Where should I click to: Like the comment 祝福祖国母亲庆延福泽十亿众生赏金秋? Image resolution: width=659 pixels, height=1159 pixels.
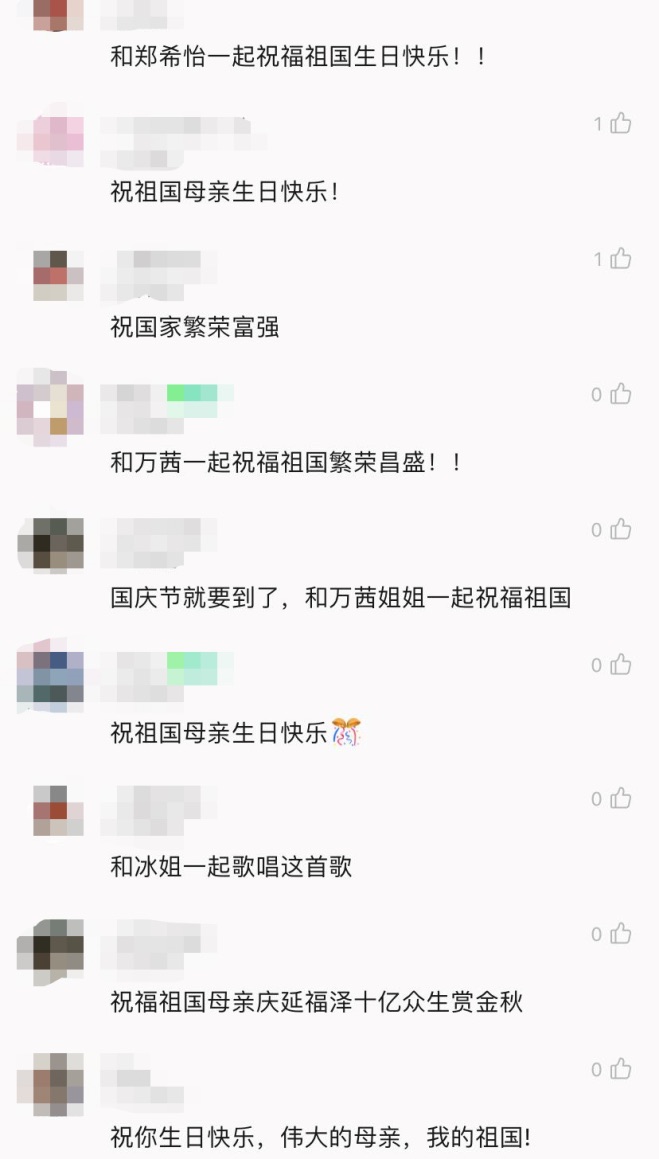point(621,934)
